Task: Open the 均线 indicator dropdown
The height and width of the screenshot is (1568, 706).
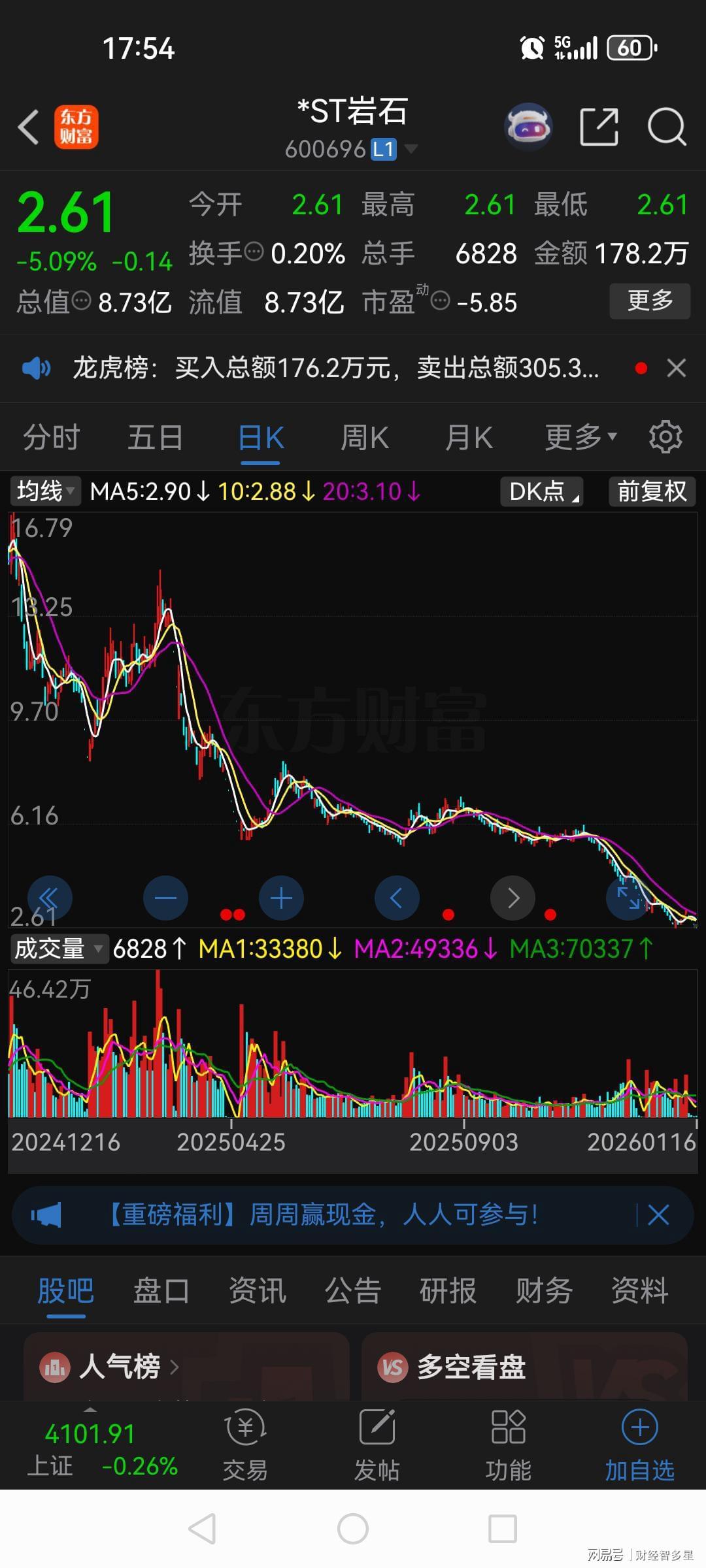Action: pos(43,492)
